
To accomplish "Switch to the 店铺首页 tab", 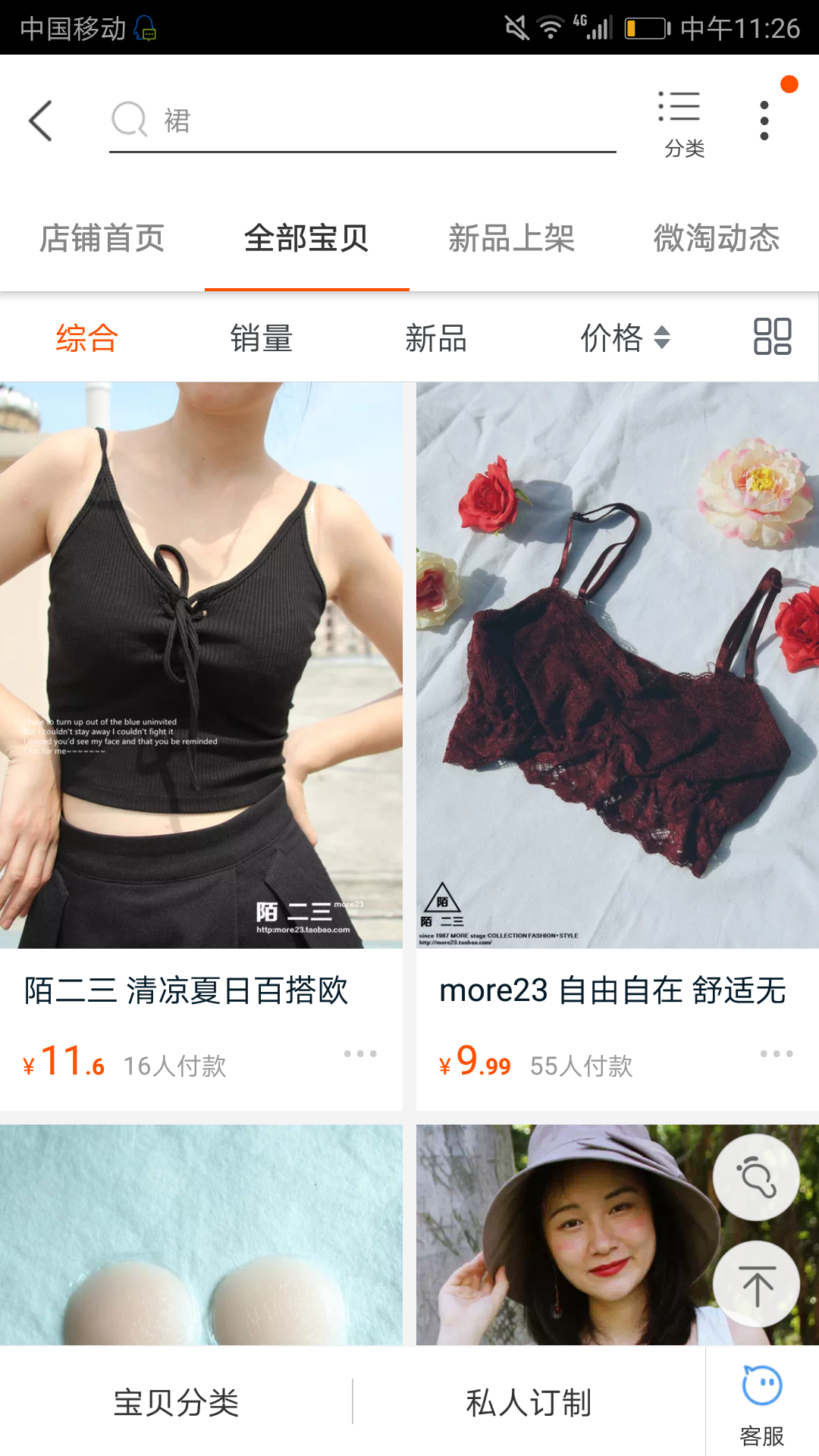I will [102, 238].
